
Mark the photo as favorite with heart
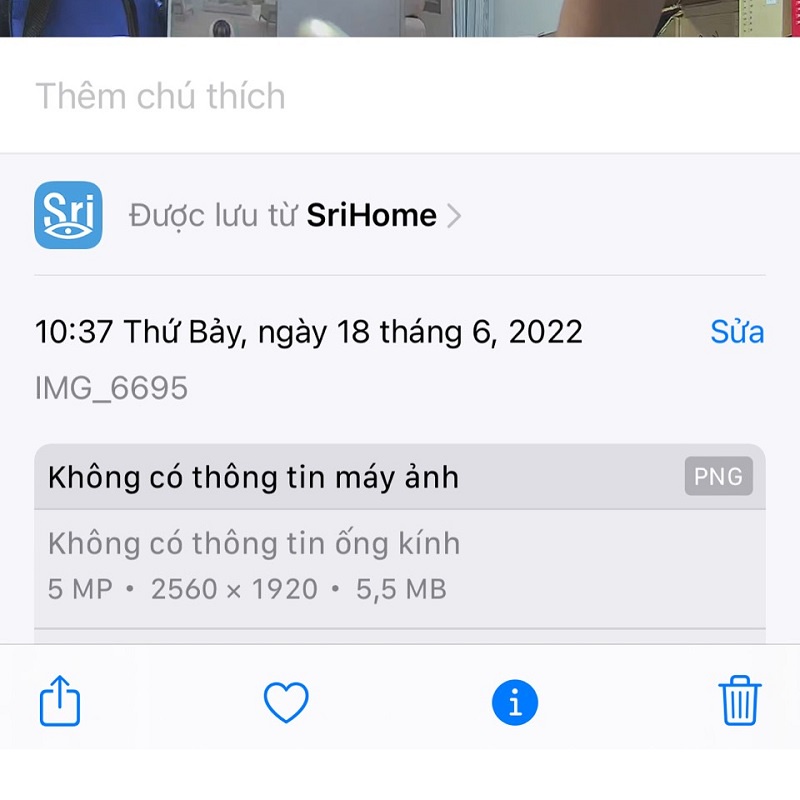pos(286,703)
